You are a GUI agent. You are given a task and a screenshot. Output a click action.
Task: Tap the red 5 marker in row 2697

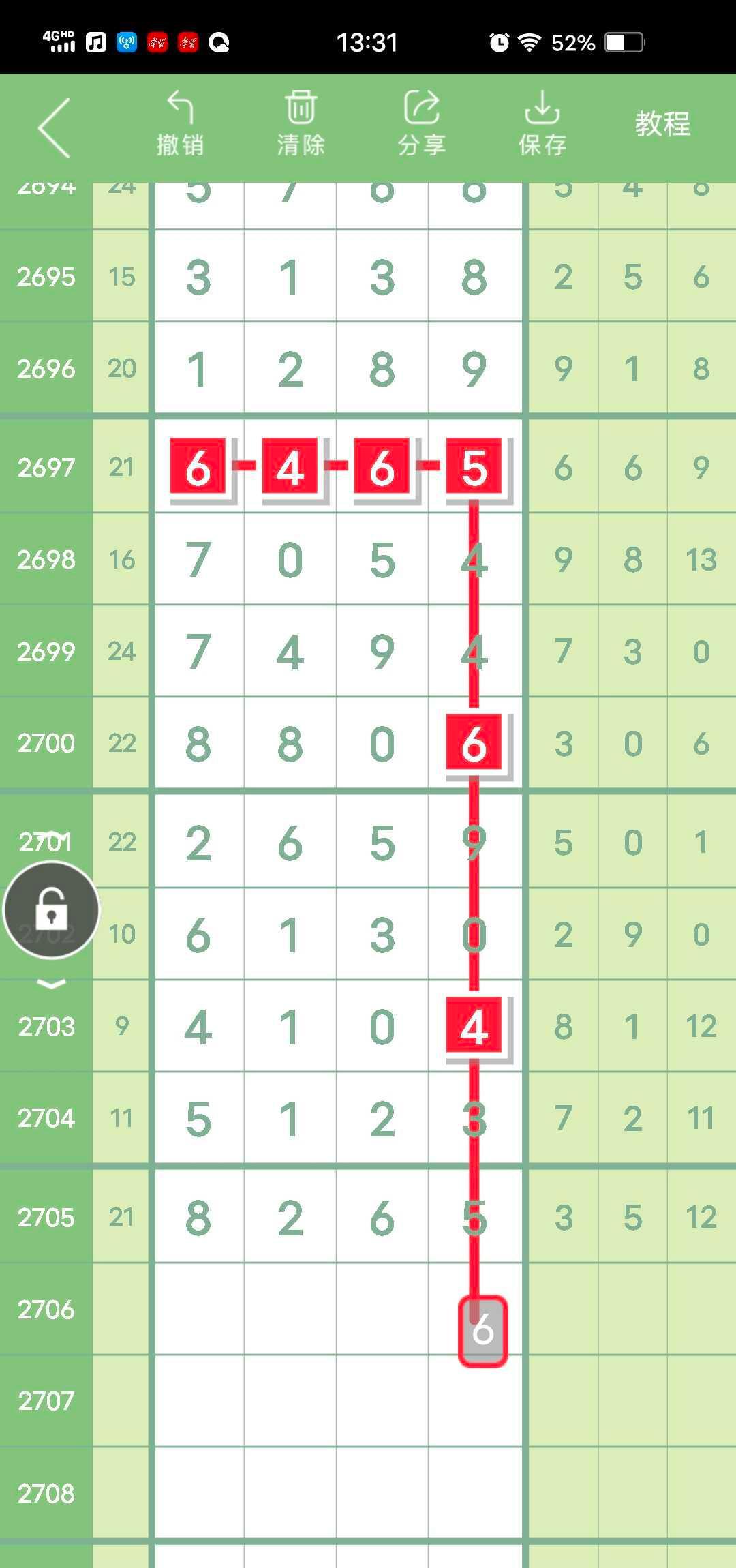(x=474, y=468)
